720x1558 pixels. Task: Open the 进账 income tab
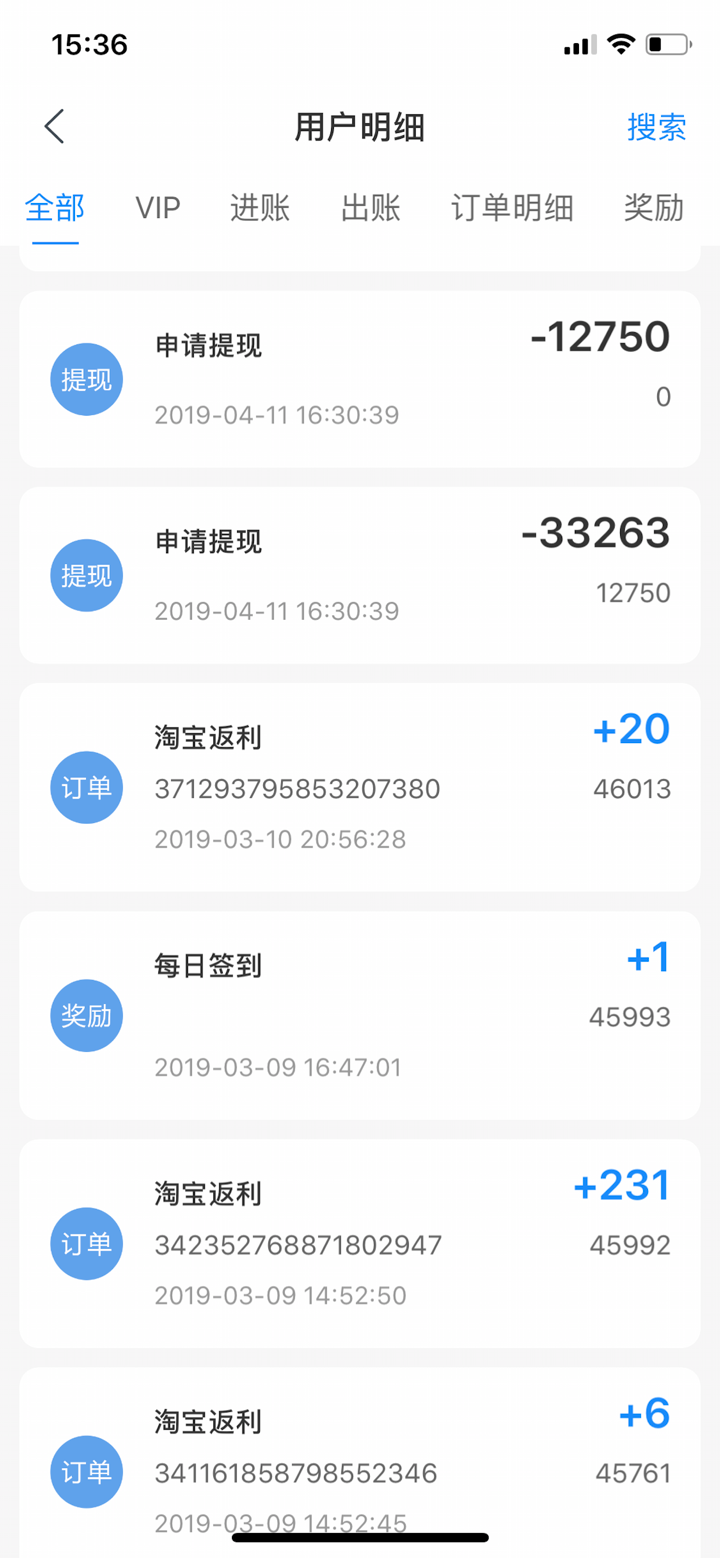[x=260, y=207]
